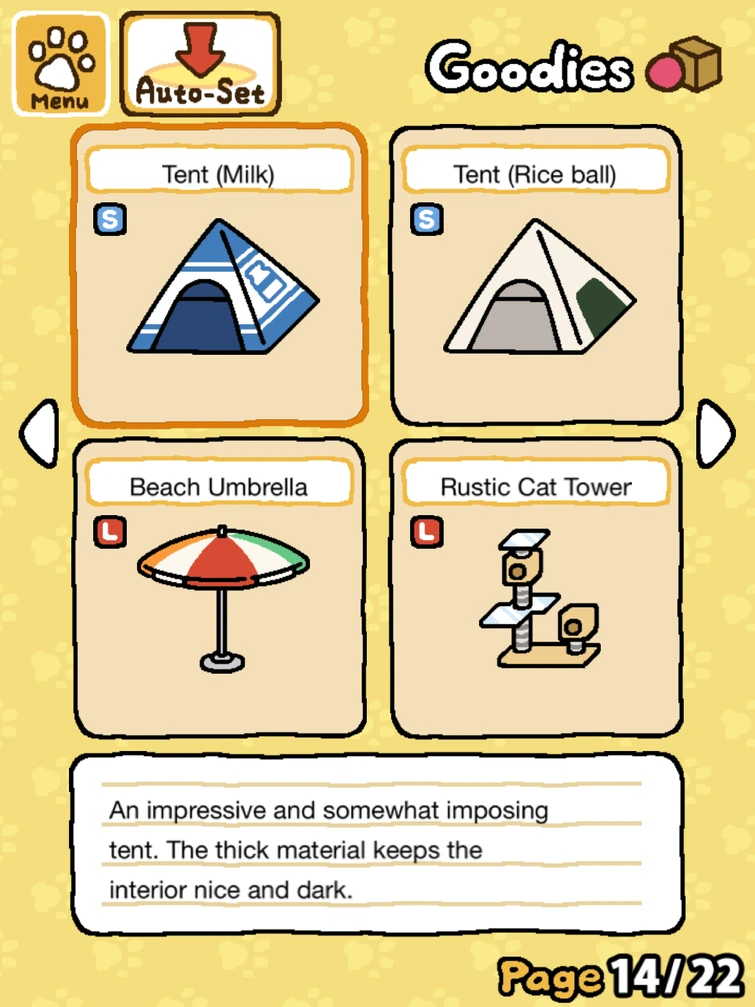Pick the Rustic Cat Tower goodie
The height and width of the screenshot is (1007, 755).
pos(535,588)
